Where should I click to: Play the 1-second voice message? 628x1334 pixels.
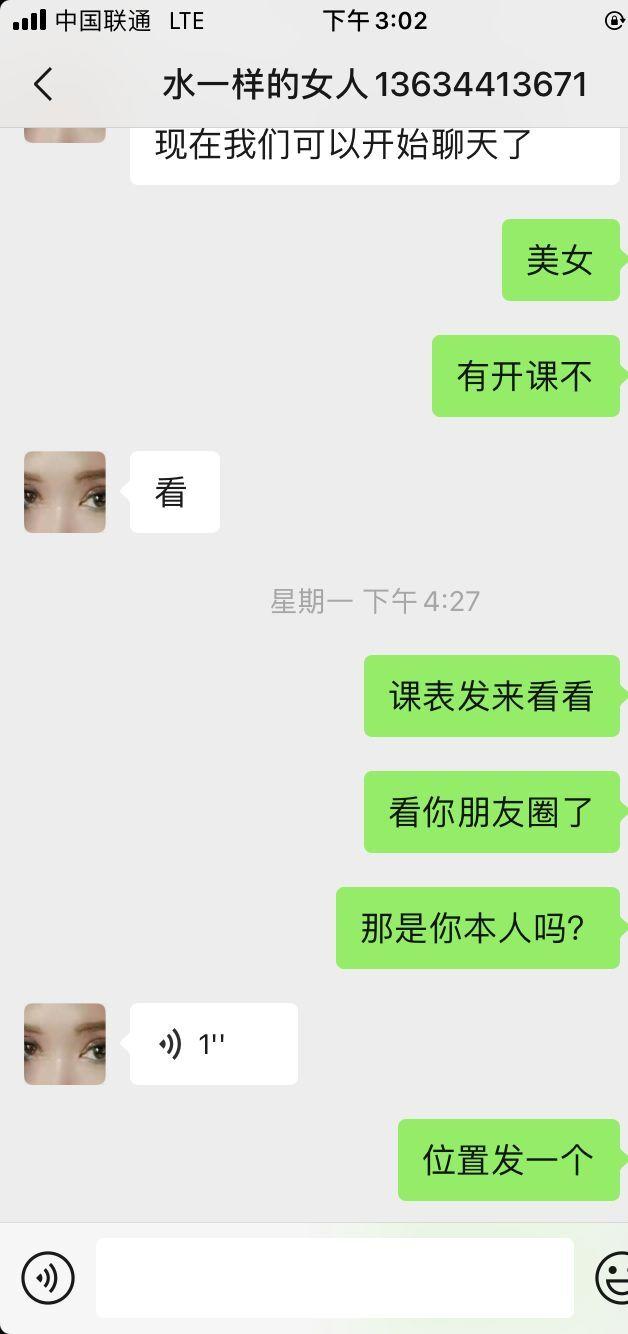click(213, 1044)
